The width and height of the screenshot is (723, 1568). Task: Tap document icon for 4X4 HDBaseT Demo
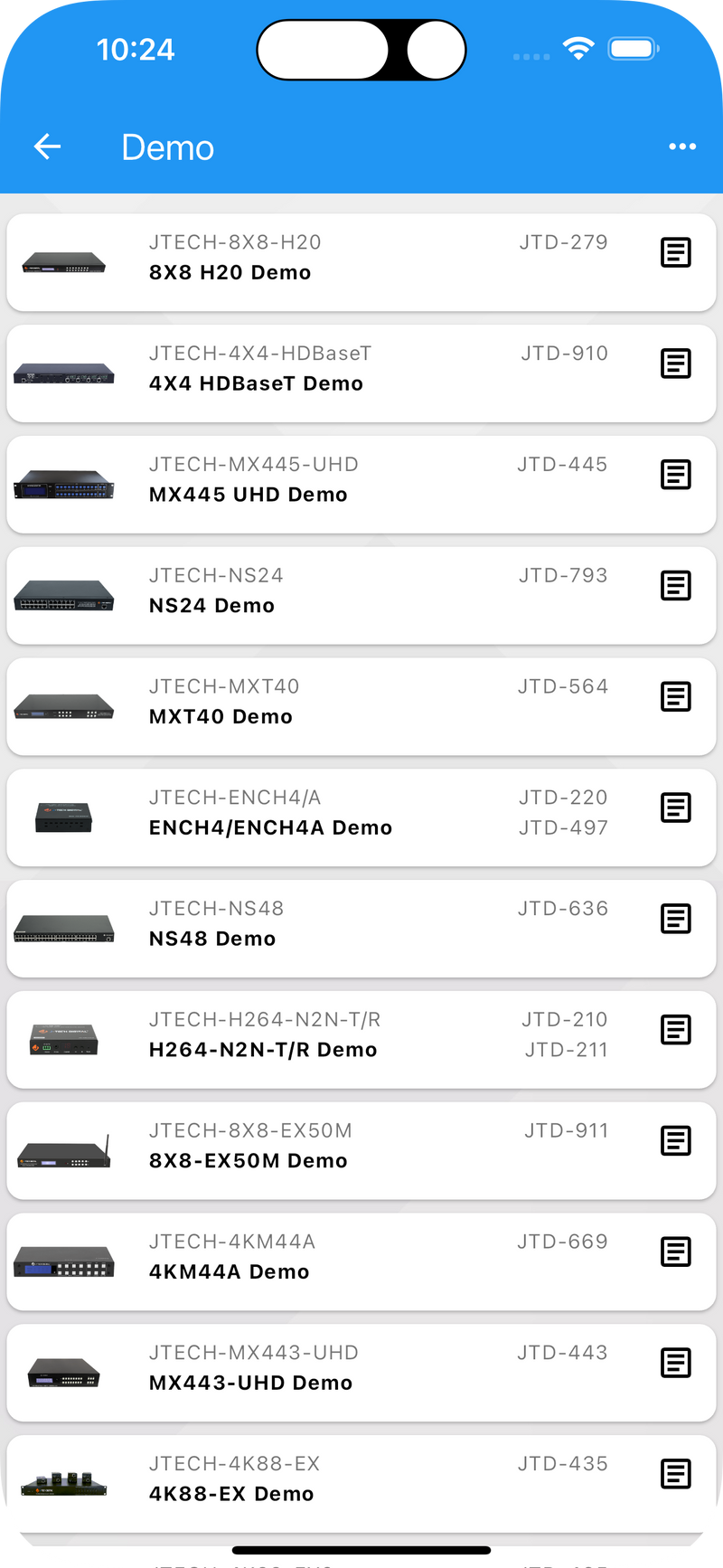(676, 364)
